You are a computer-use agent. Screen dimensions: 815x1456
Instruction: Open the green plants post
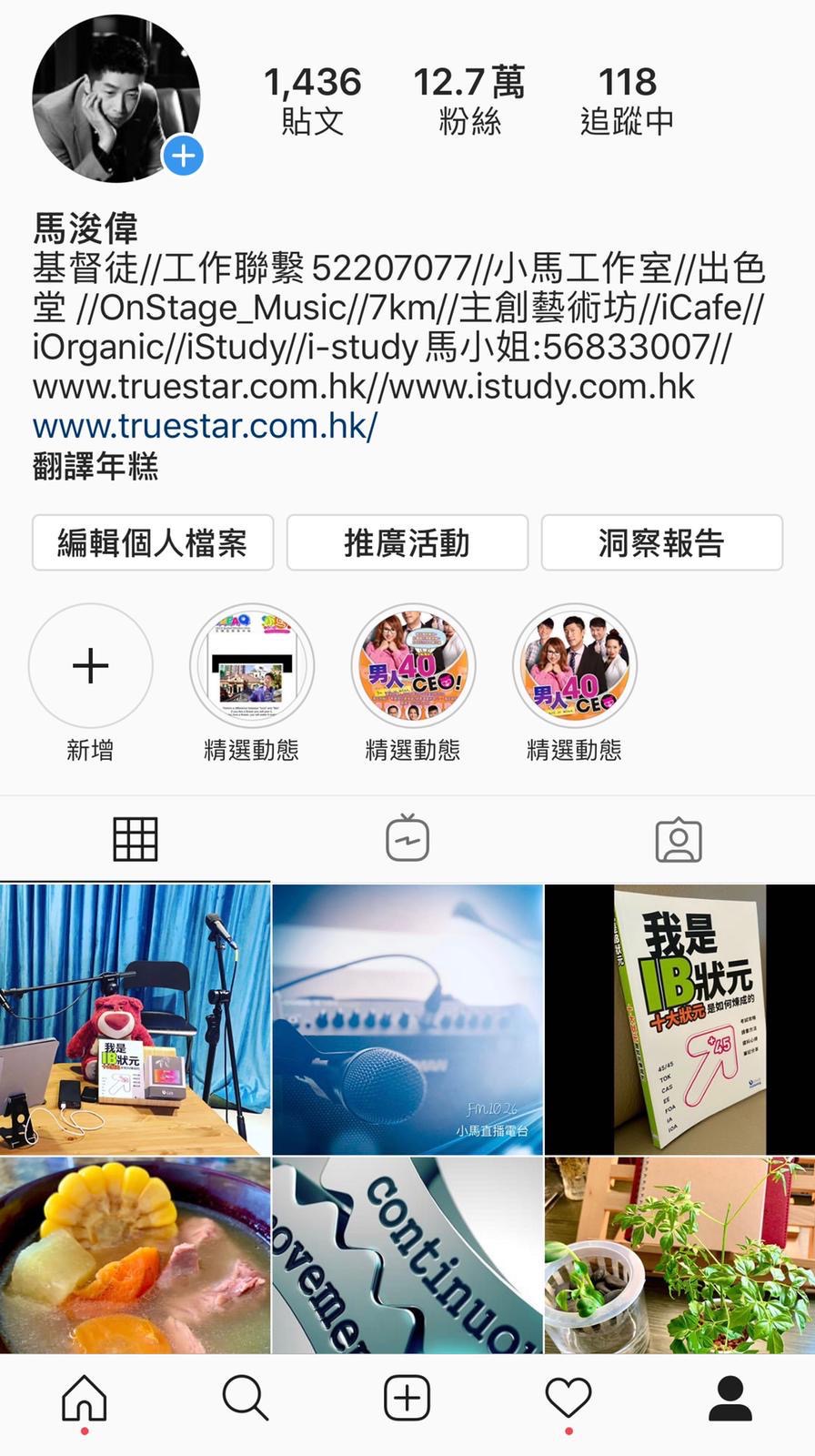tap(679, 1256)
